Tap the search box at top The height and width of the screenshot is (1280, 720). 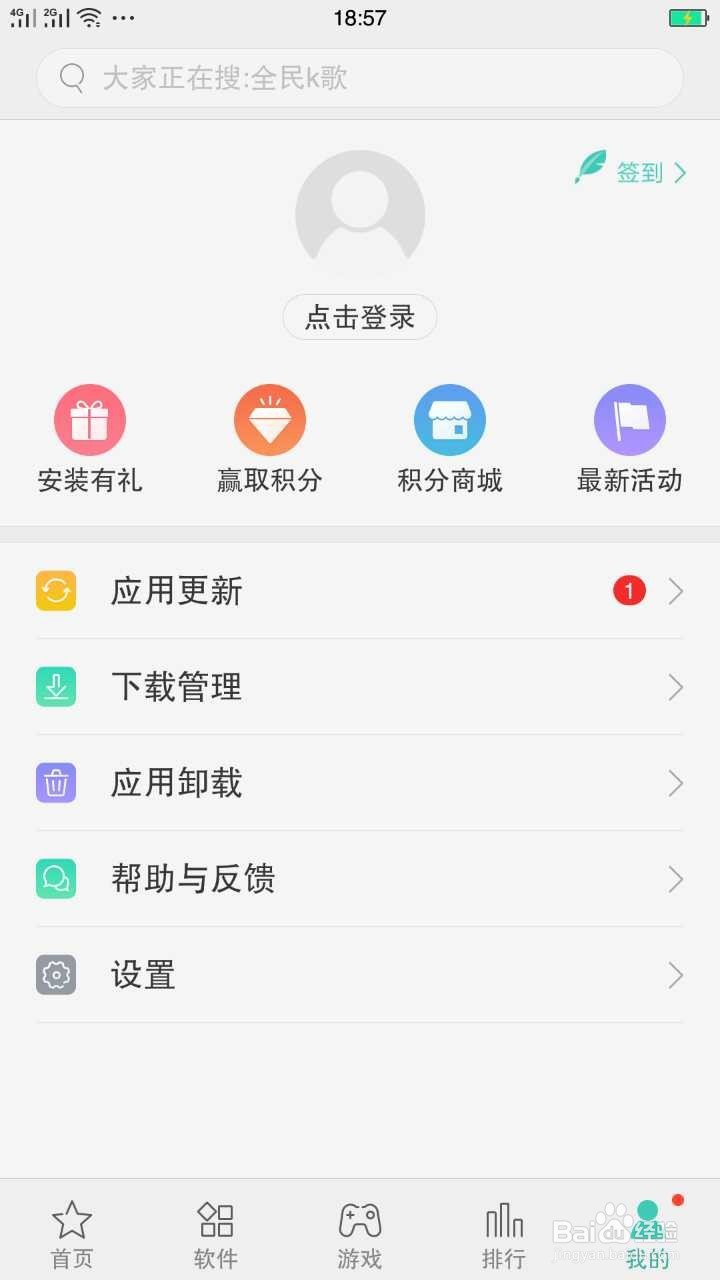coord(360,78)
